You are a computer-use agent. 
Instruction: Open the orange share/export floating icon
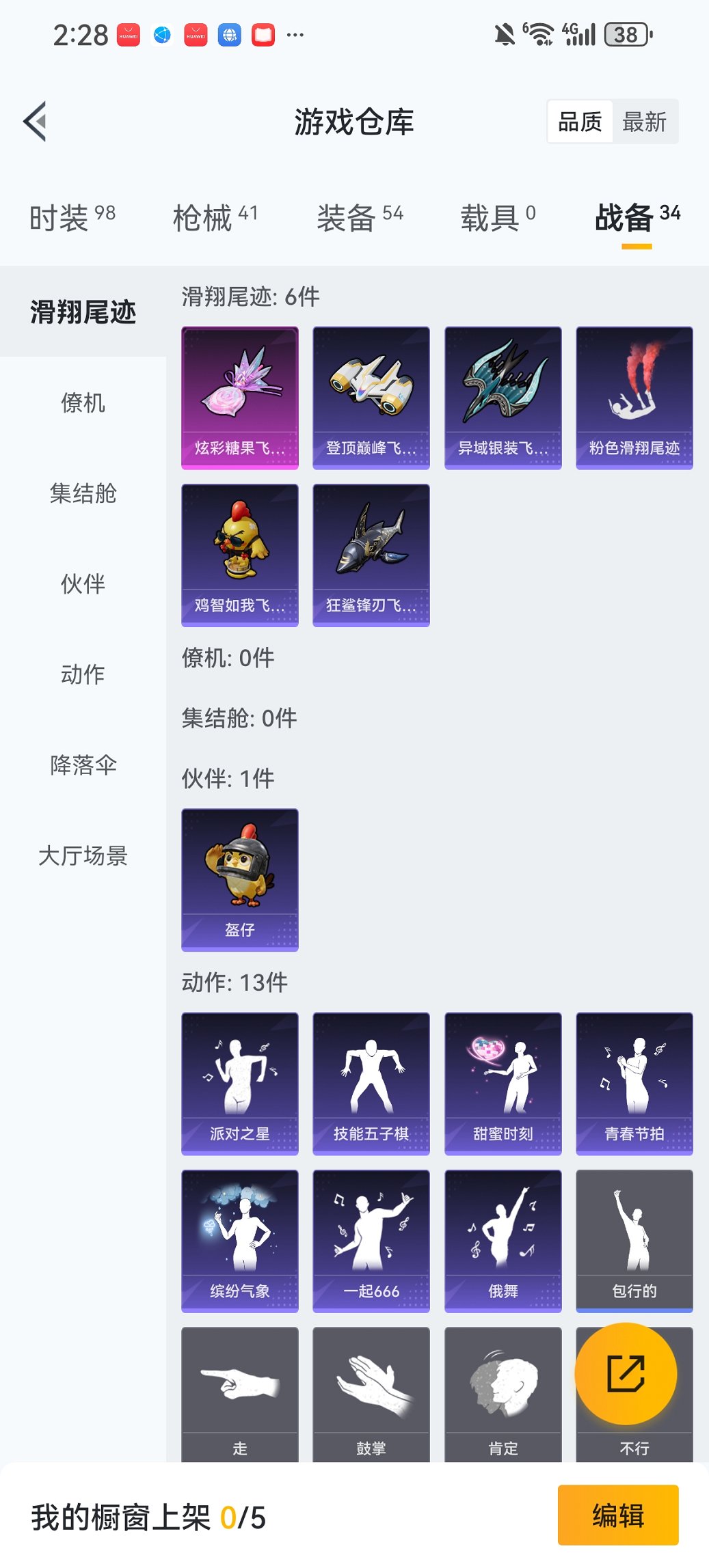click(627, 1375)
